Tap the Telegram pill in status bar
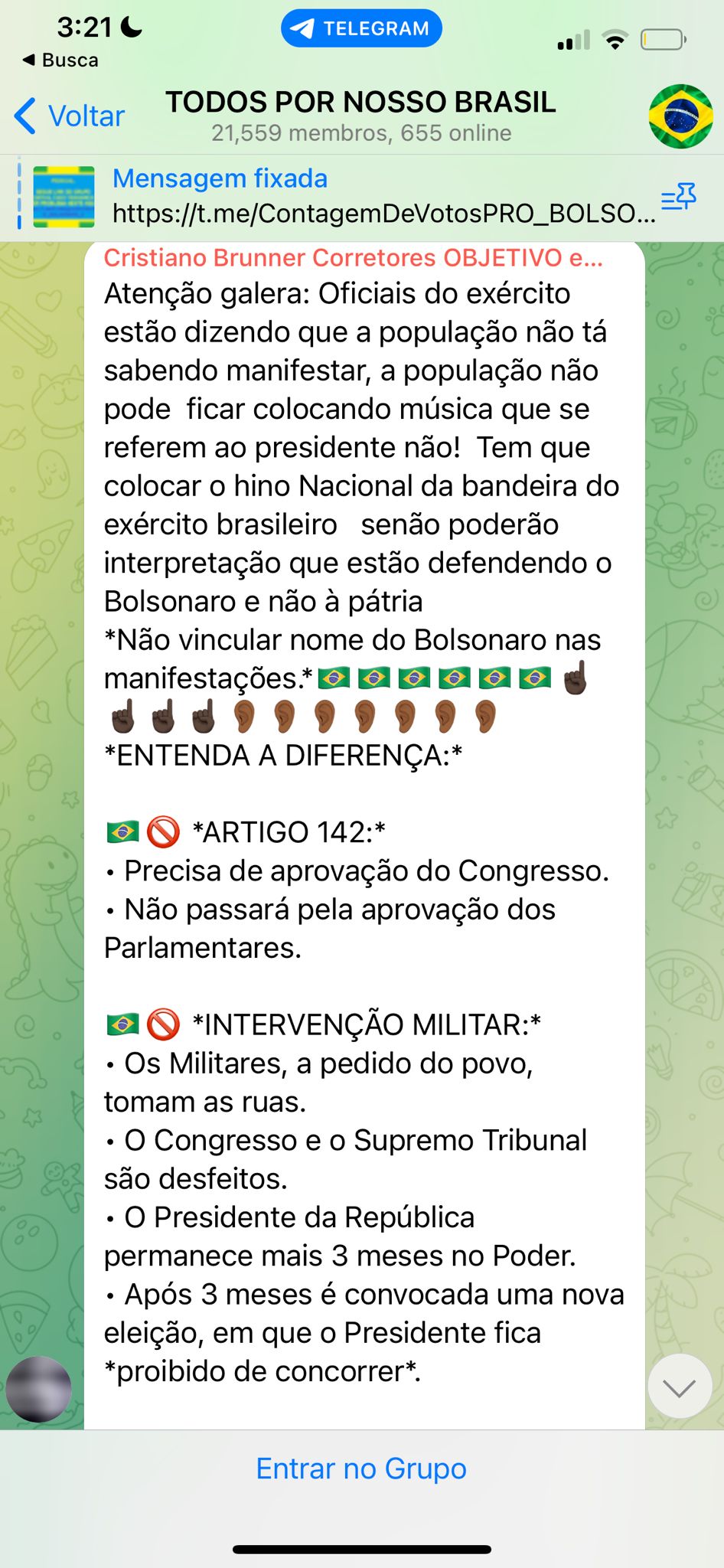This screenshot has height=1568, width=724. 361,28
